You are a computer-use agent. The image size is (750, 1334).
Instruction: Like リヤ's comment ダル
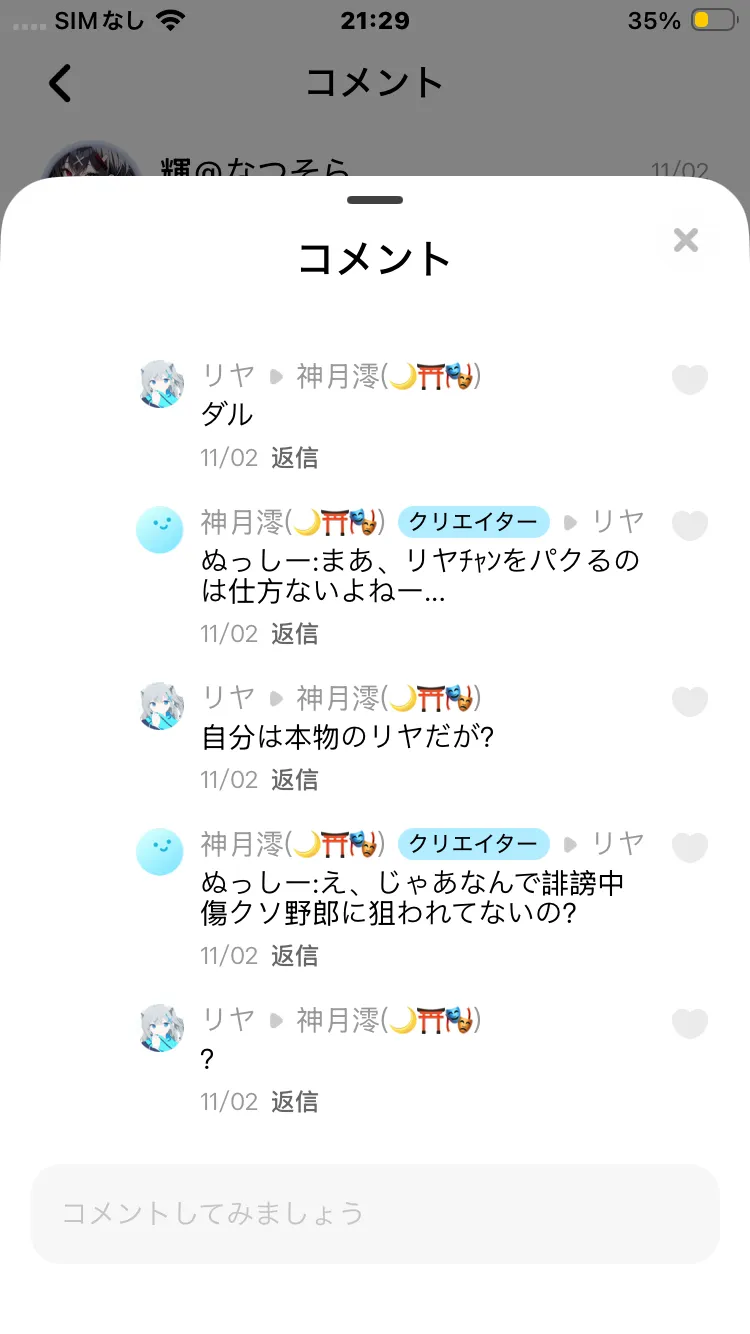(x=689, y=380)
